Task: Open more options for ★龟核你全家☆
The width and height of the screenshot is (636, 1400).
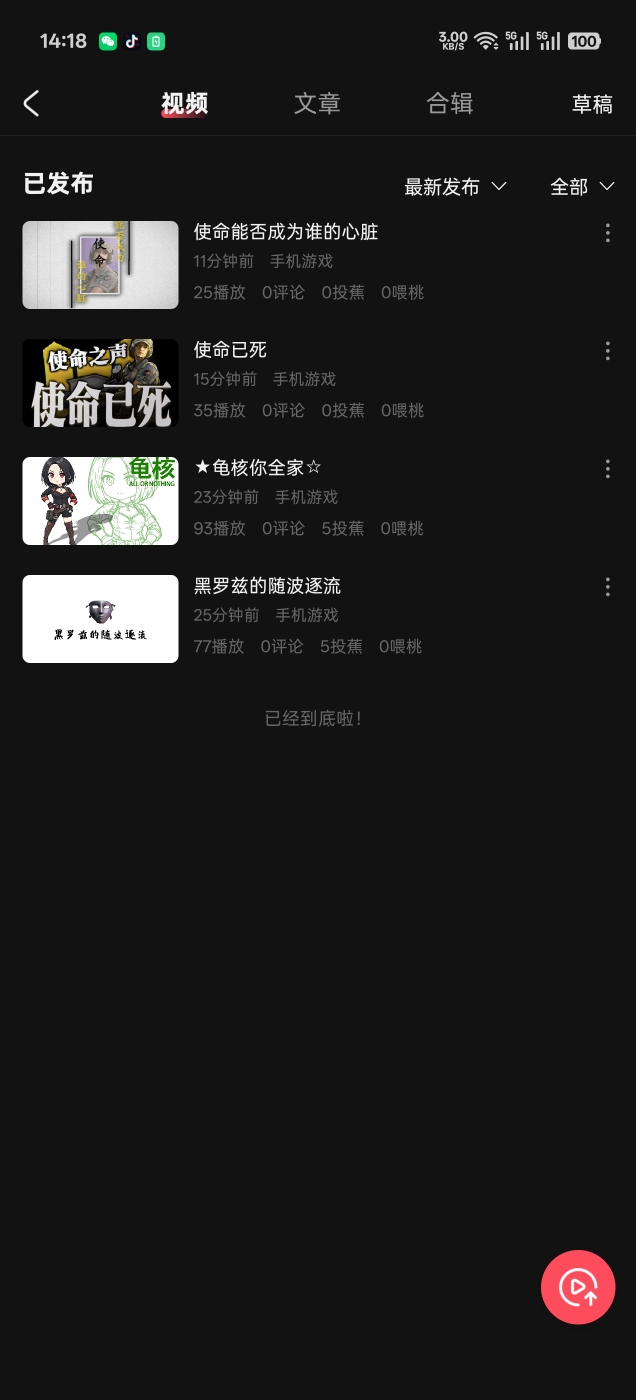Action: [607, 469]
